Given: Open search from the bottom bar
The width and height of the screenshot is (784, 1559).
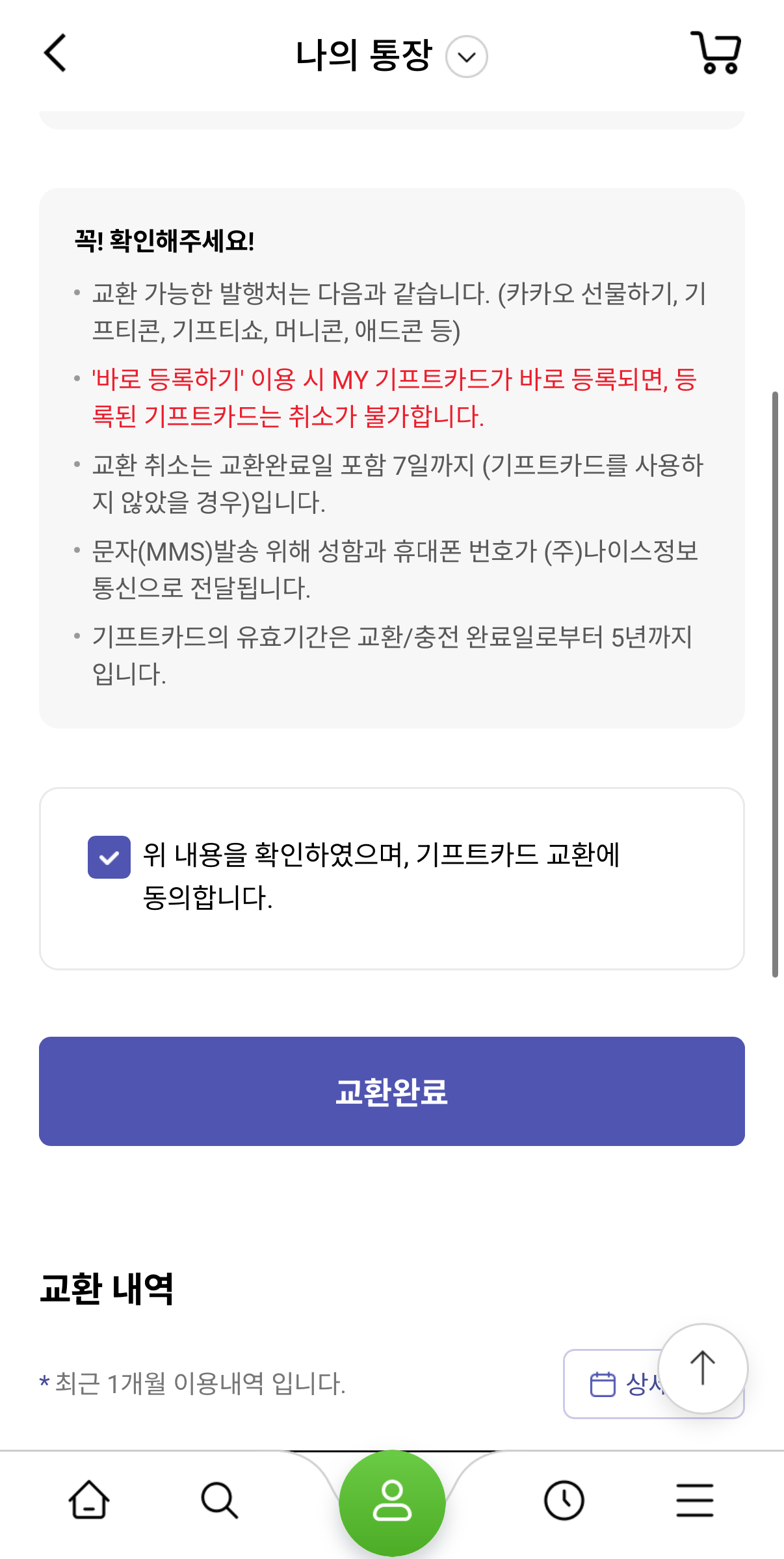Looking at the screenshot, I should click(220, 1500).
